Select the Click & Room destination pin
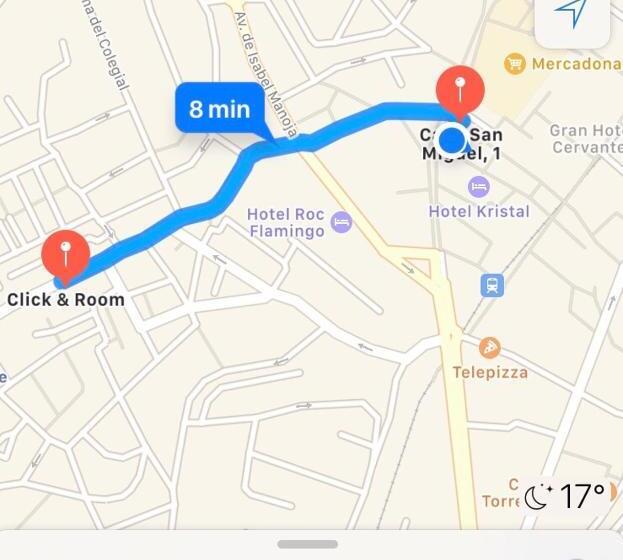 click(65, 255)
